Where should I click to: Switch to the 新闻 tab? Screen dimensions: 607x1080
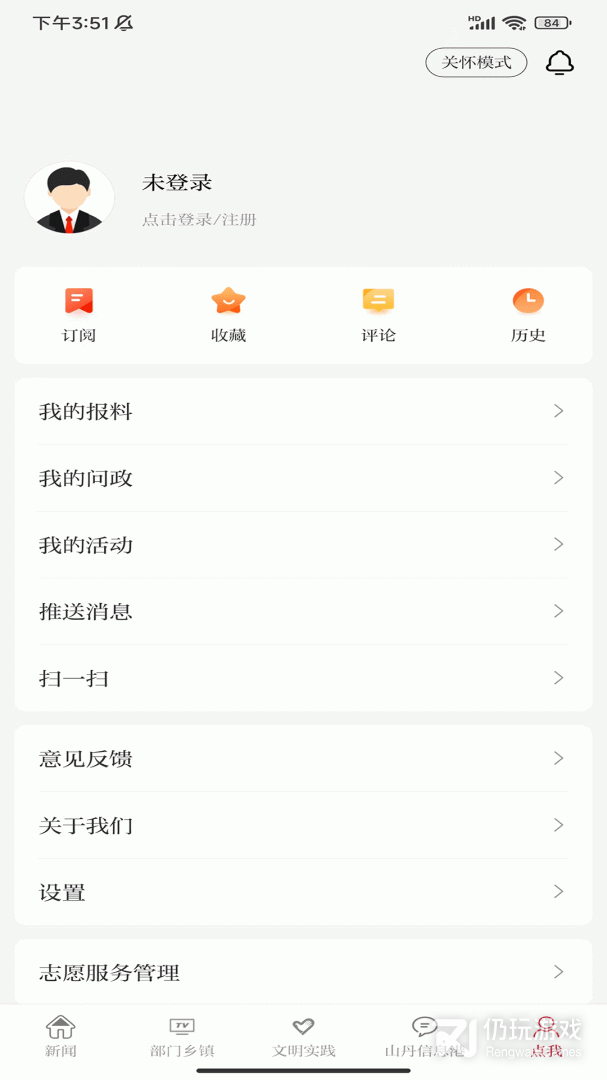(x=61, y=1036)
